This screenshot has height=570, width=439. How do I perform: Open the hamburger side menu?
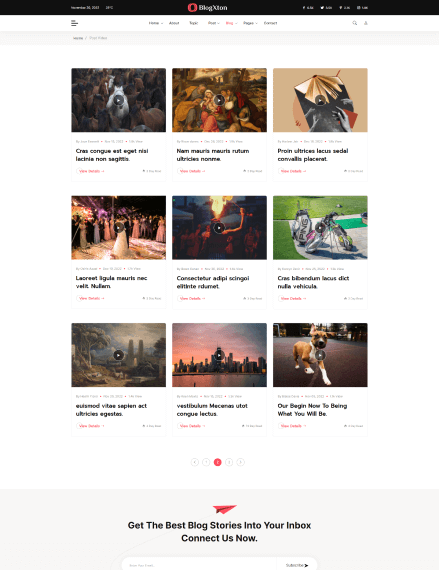(74, 23)
